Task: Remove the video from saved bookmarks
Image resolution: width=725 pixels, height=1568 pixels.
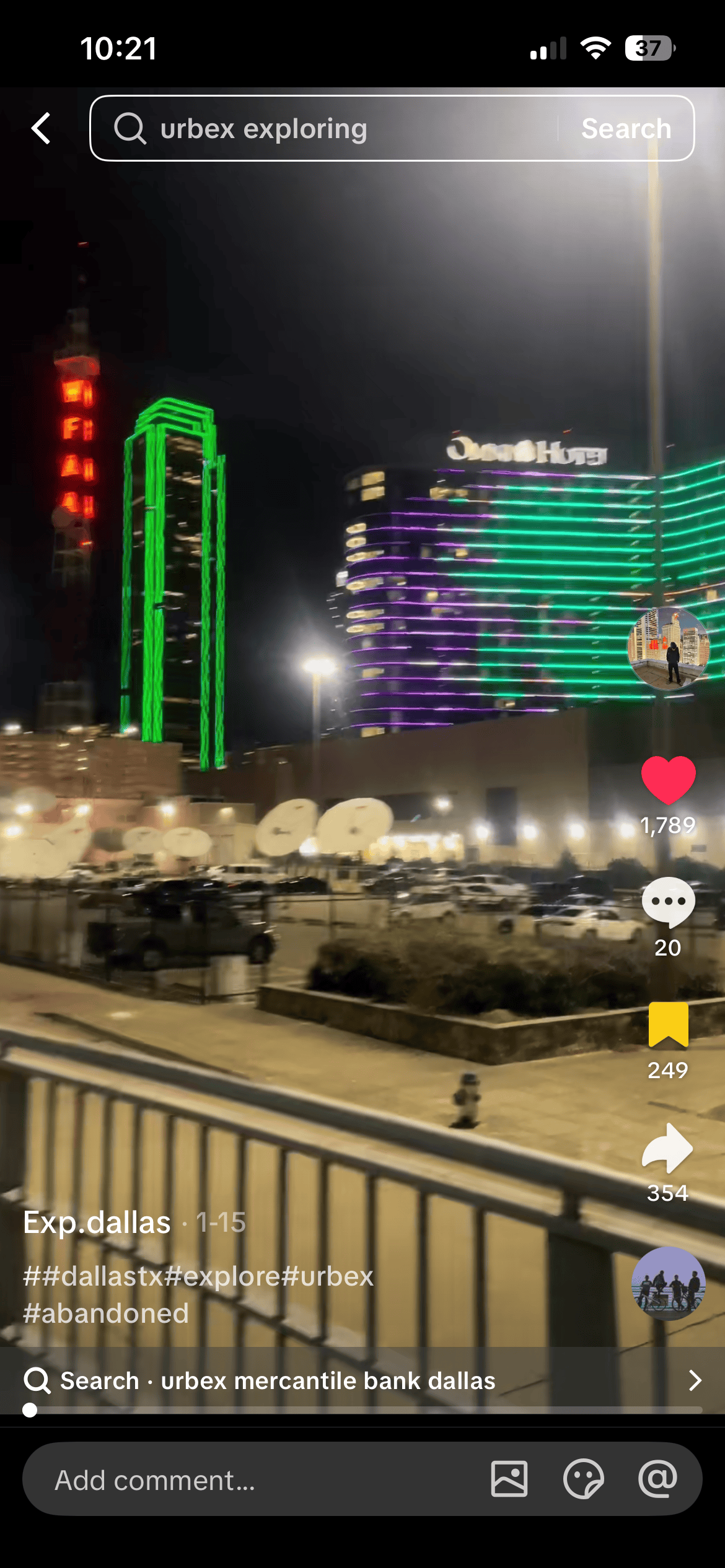Action: 668,1025
